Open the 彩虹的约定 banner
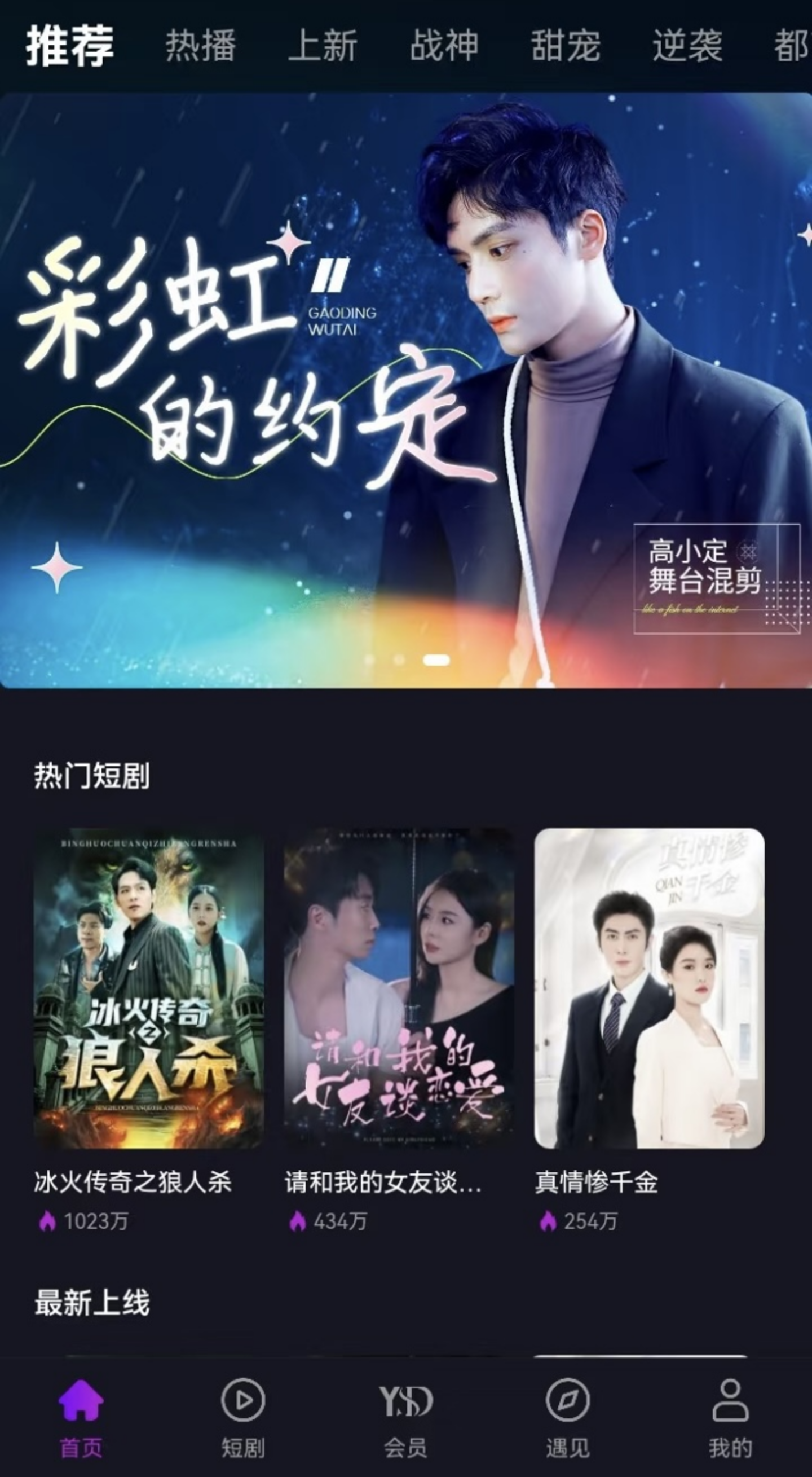The height and width of the screenshot is (1477, 812). pos(405,390)
